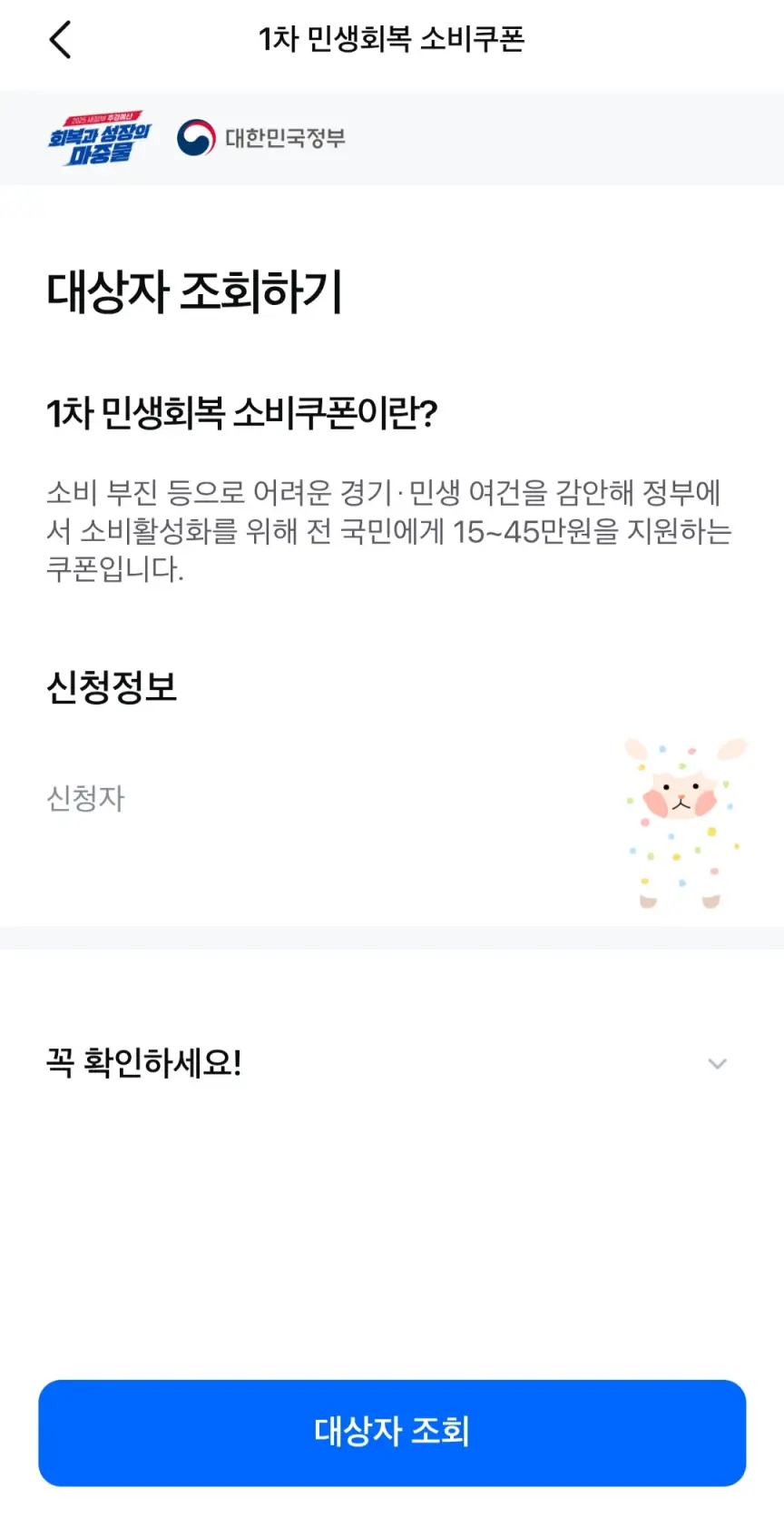Click the Taegeuk government emblem icon
The image size is (784, 1518).
(193, 138)
